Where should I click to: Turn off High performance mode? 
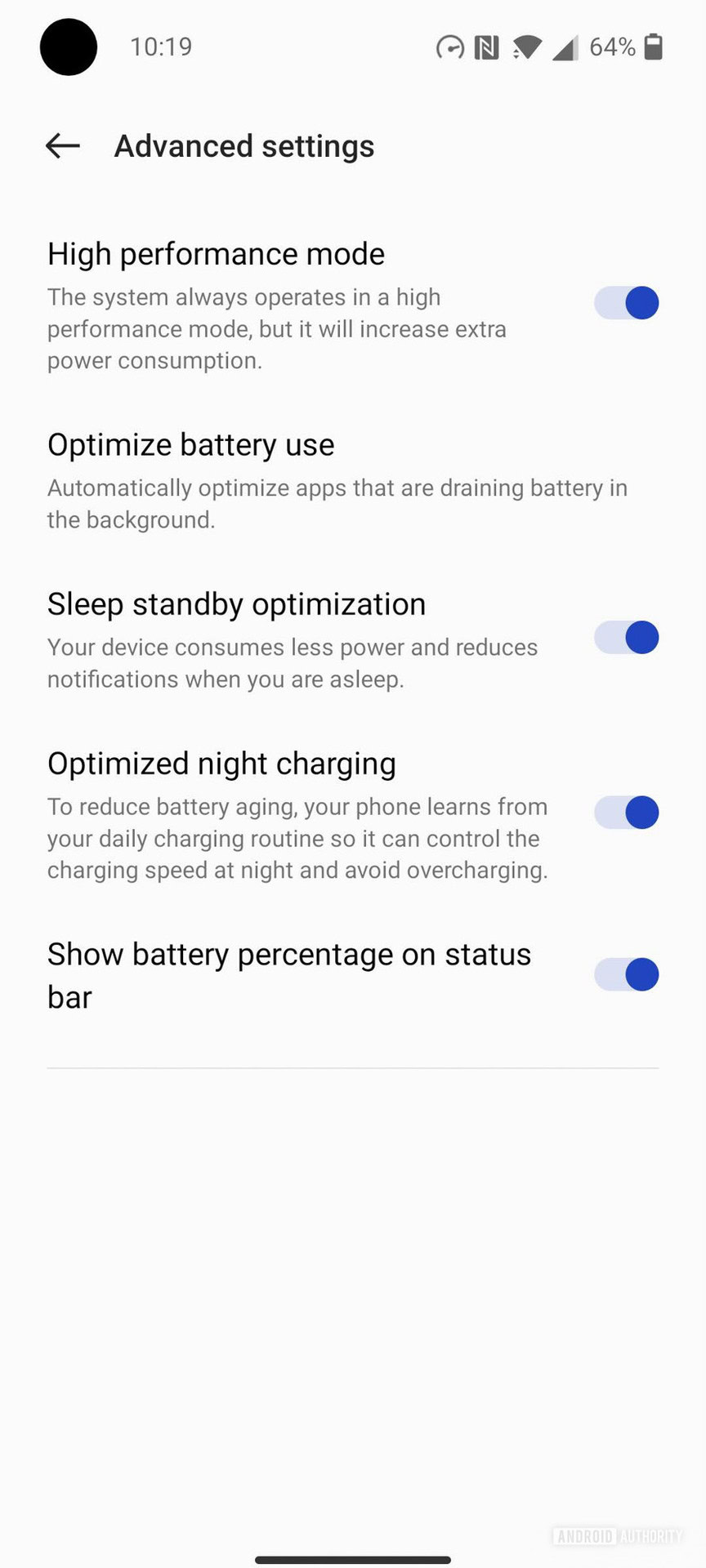(x=626, y=303)
